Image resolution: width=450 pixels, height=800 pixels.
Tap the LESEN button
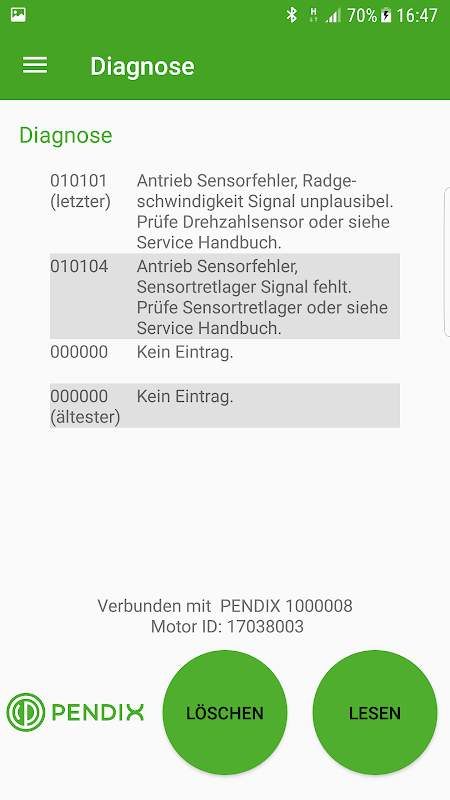(x=375, y=712)
